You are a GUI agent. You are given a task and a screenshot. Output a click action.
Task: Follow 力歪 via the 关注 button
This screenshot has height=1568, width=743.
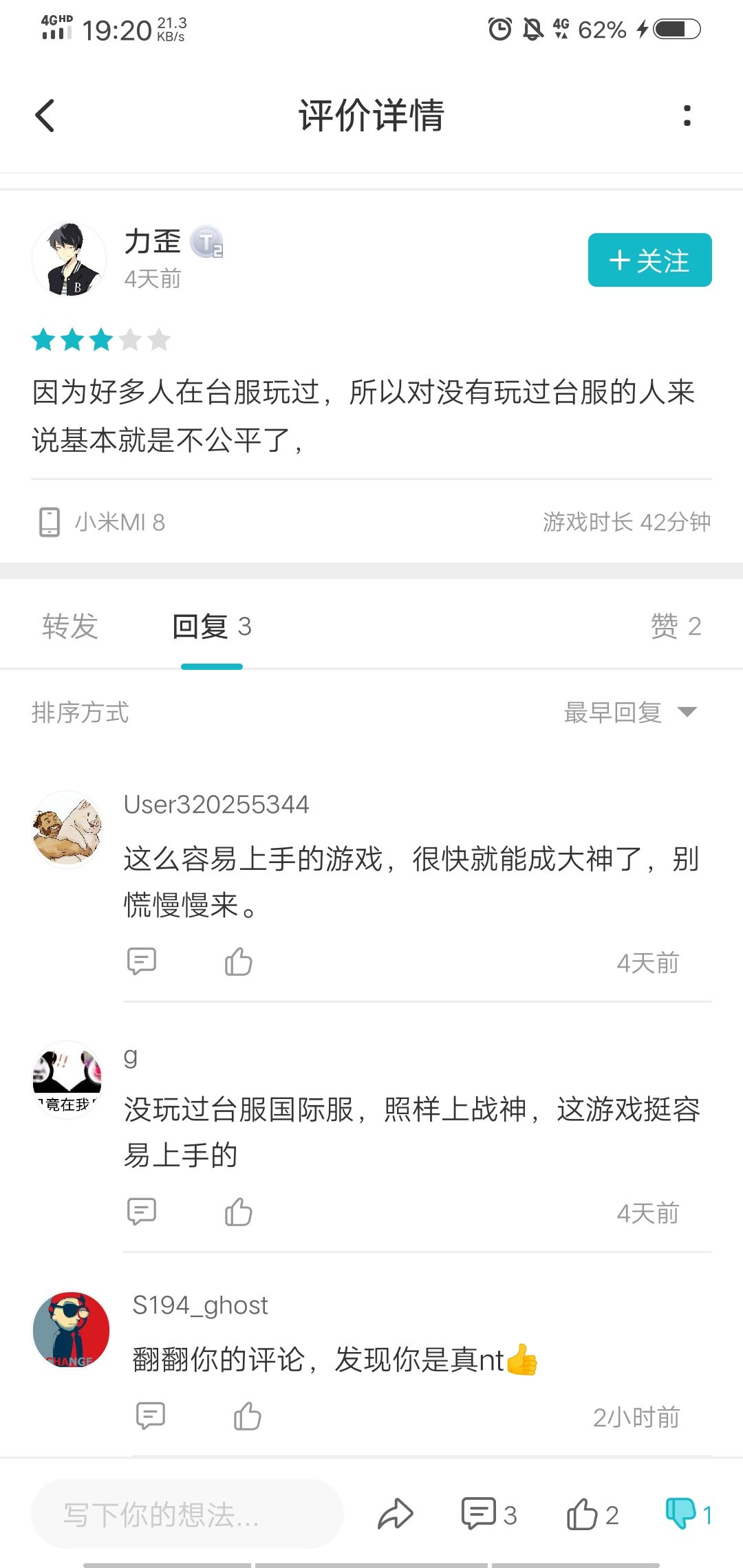coord(649,260)
